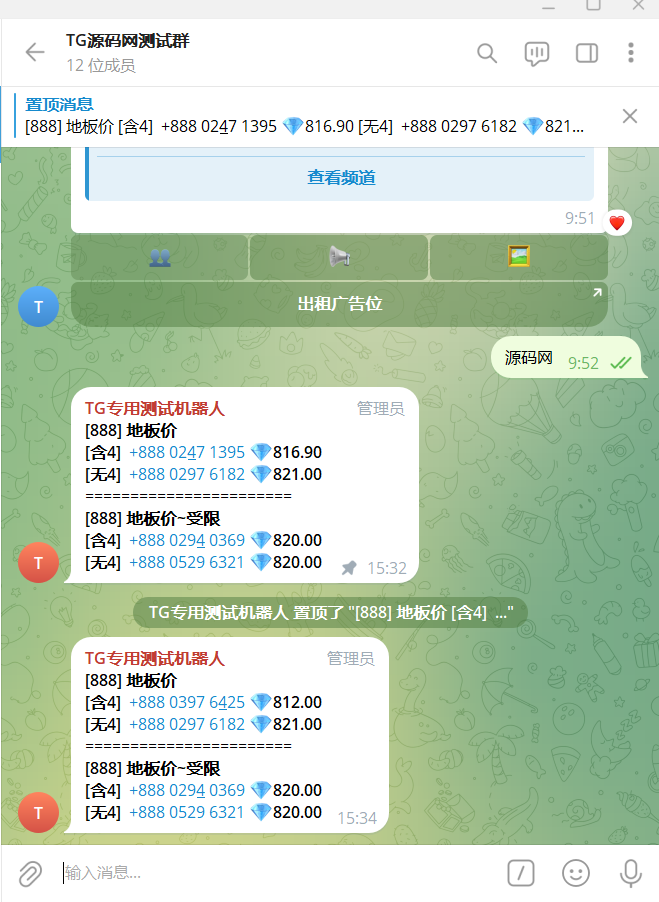The image size is (659, 902).
Task: Open the three-dot overflow menu
Action: pyautogui.click(x=631, y=53)
